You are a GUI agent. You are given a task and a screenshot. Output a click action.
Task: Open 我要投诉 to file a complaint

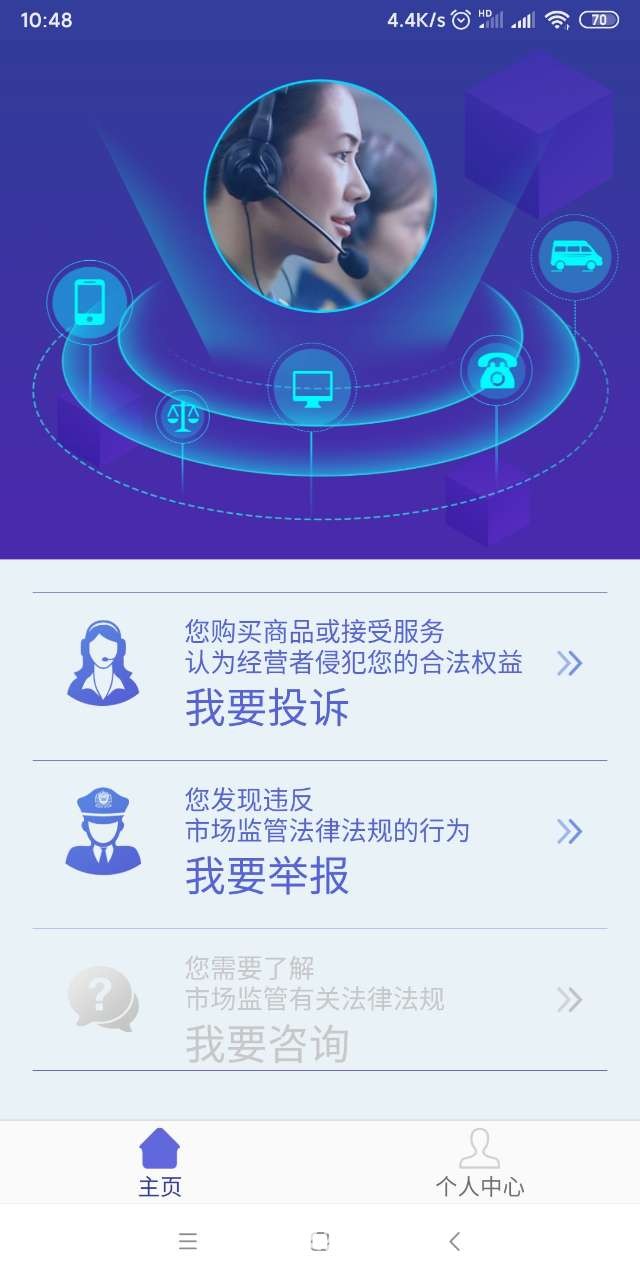(x=320, y=676)
